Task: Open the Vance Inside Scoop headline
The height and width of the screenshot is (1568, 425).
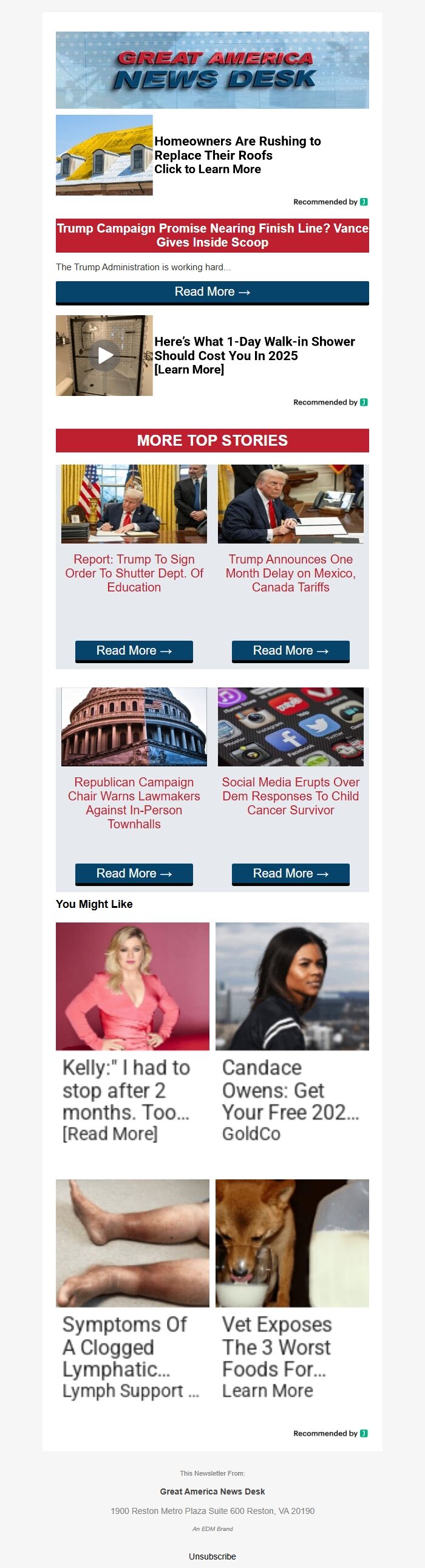Action: pos(212,235)
